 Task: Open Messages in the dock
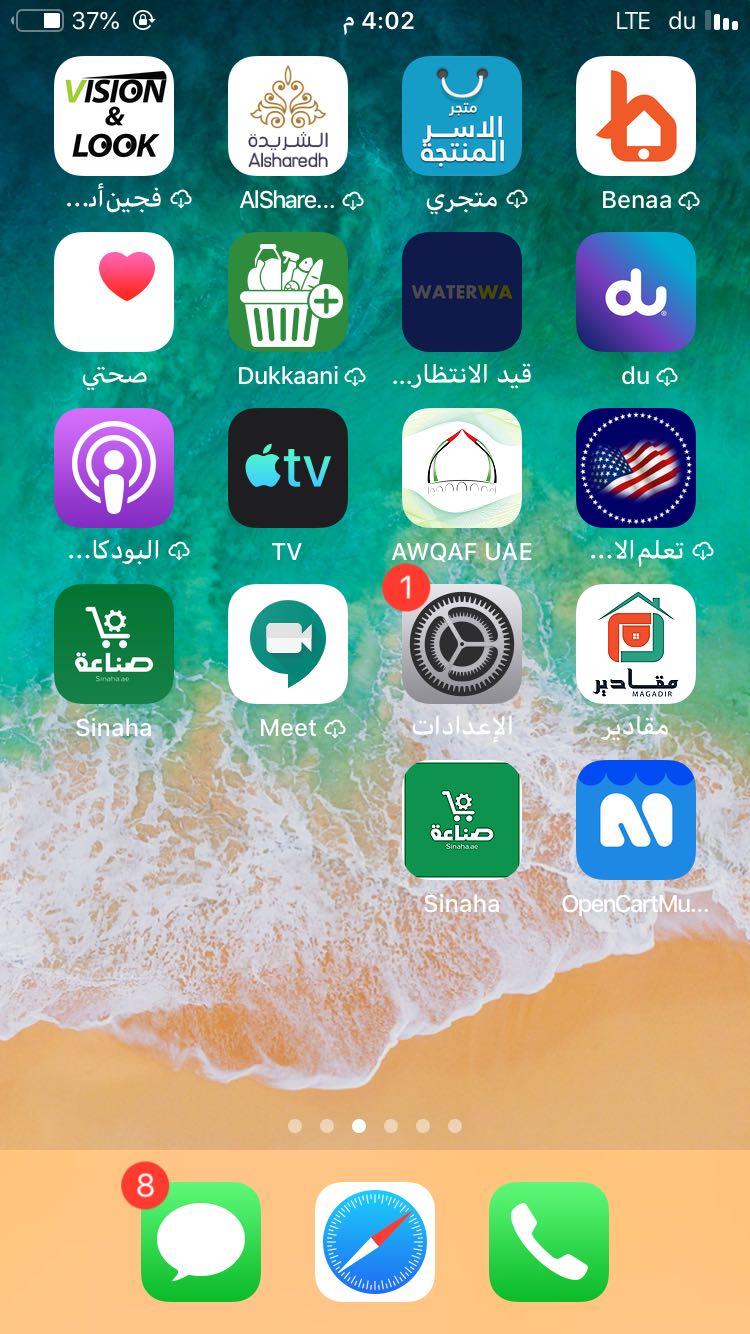[201, 1242]
